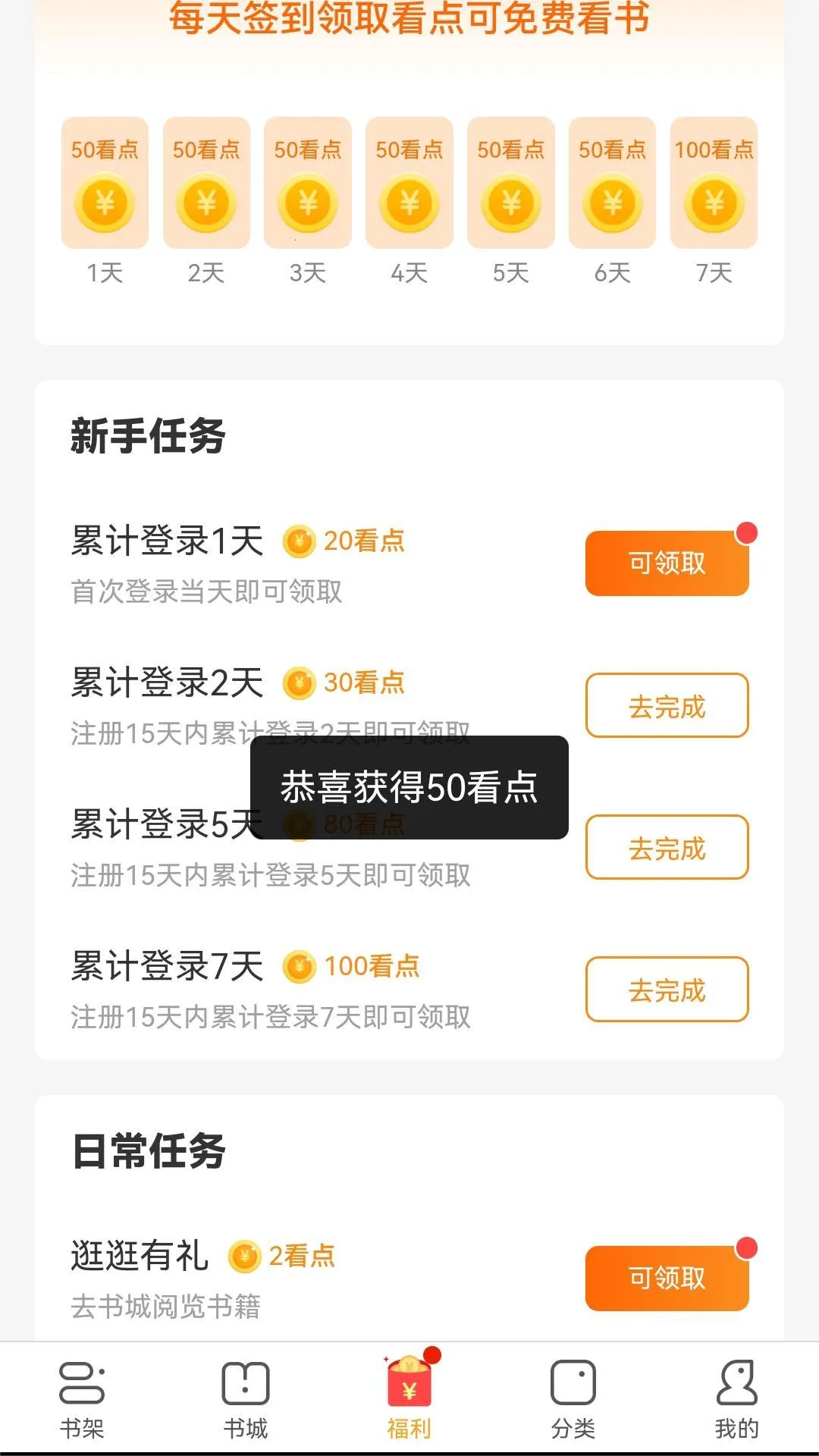Tap the day 3 sign-in coin
The height and width of the screenshot is (1456, 819).
[307, 203]
